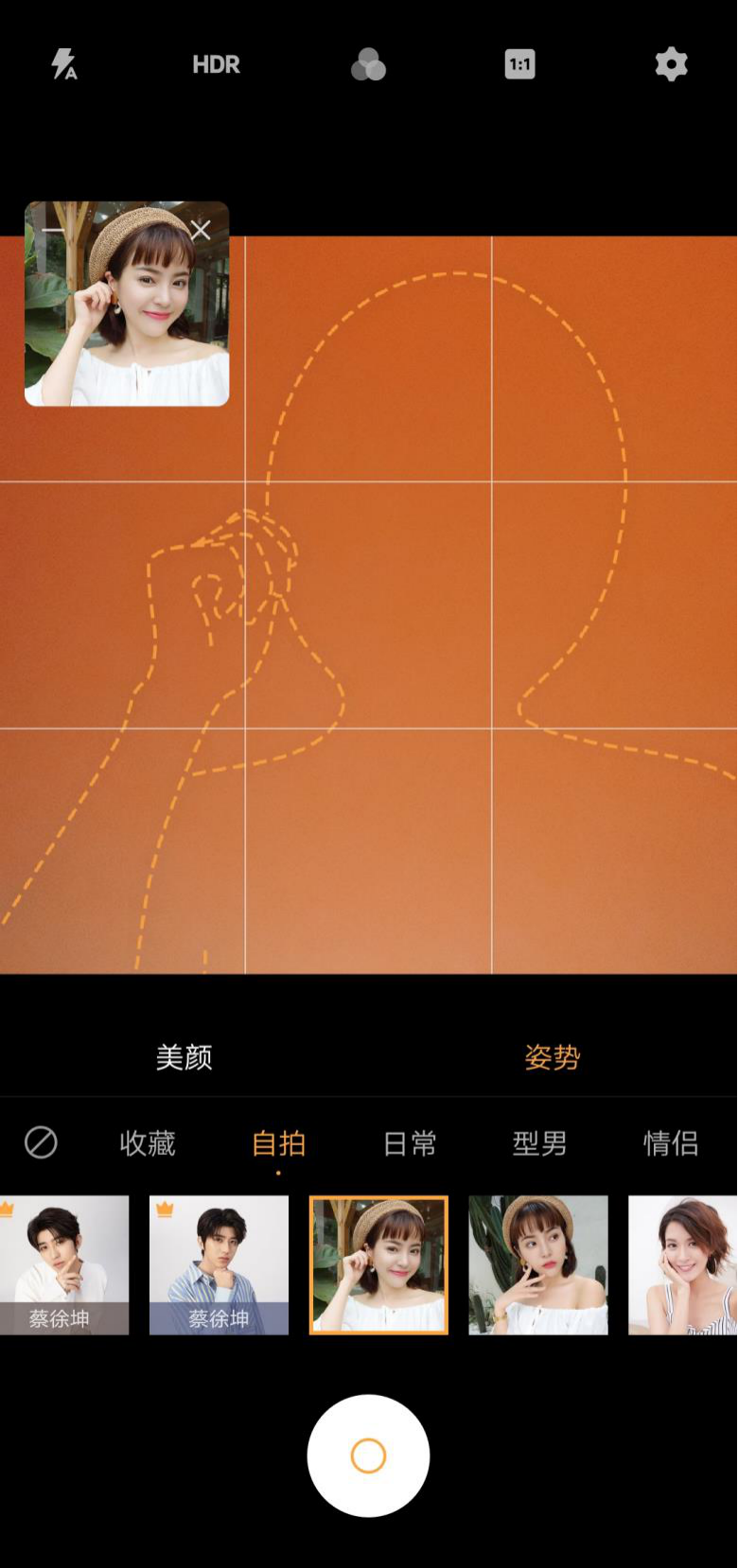
Task: Close the pose reference preview
Action: click(201, 230)
